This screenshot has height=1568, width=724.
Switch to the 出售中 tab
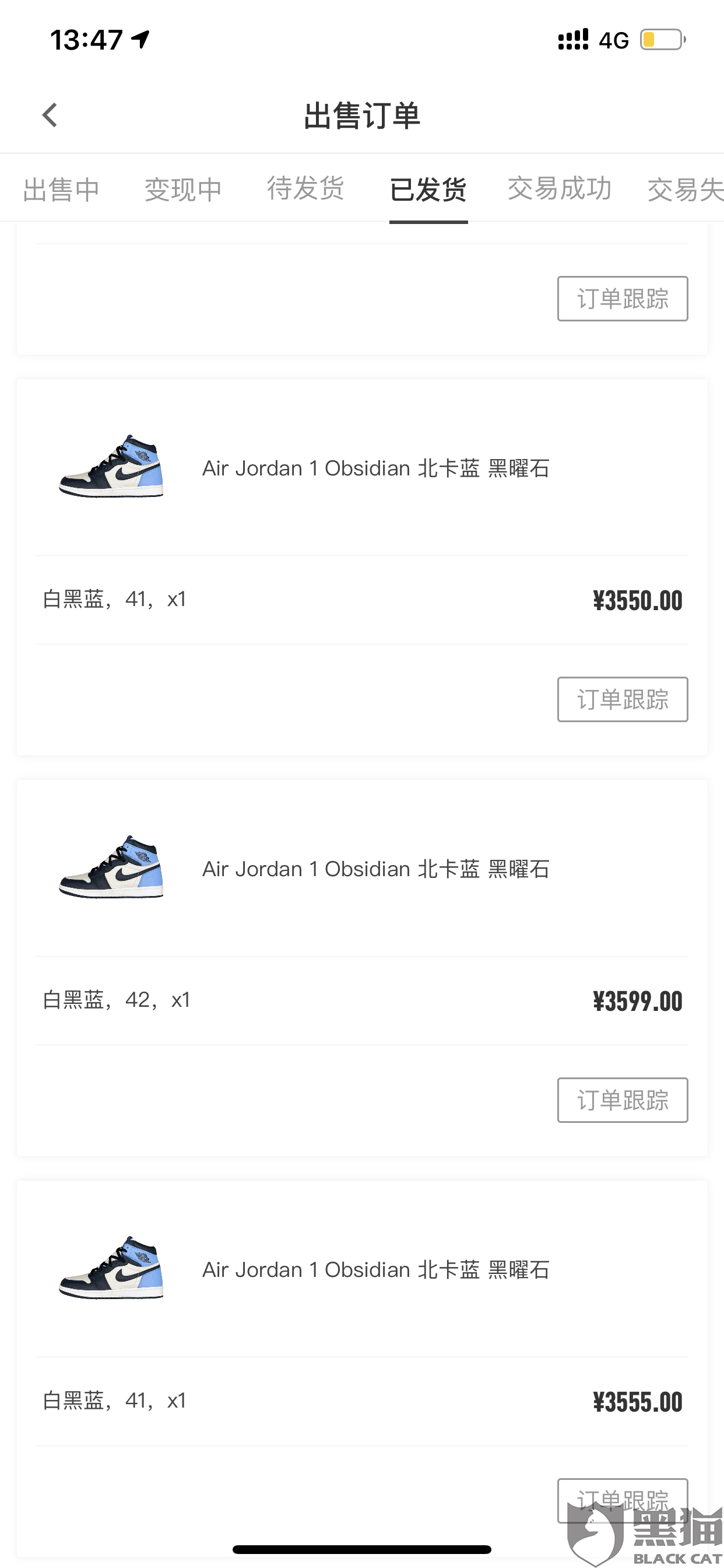(61, 190)
